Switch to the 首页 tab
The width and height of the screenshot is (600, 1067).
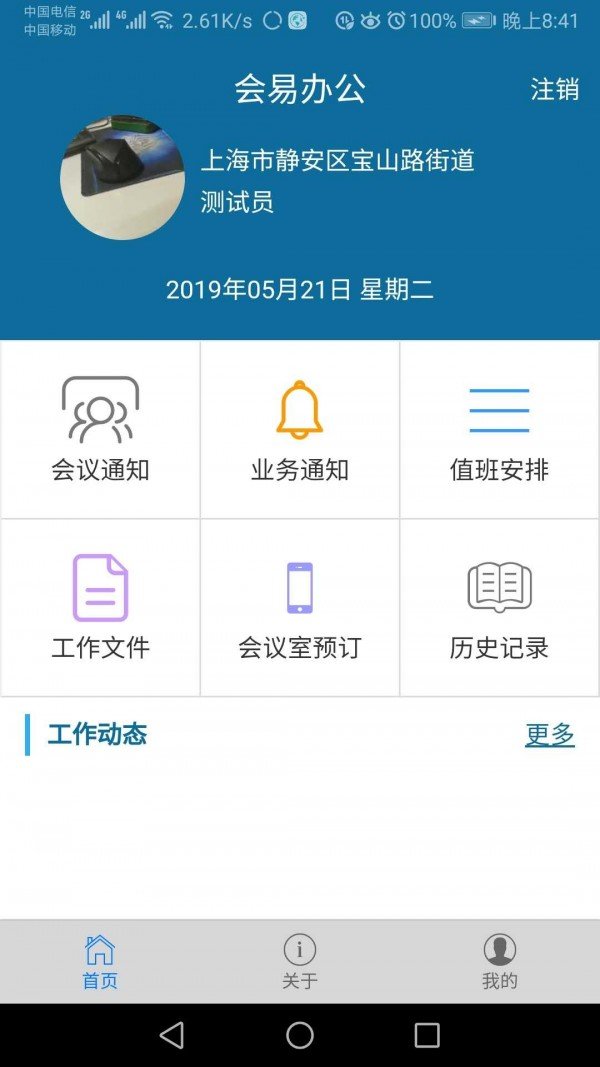pyautogui.click(x=100, y=962)
